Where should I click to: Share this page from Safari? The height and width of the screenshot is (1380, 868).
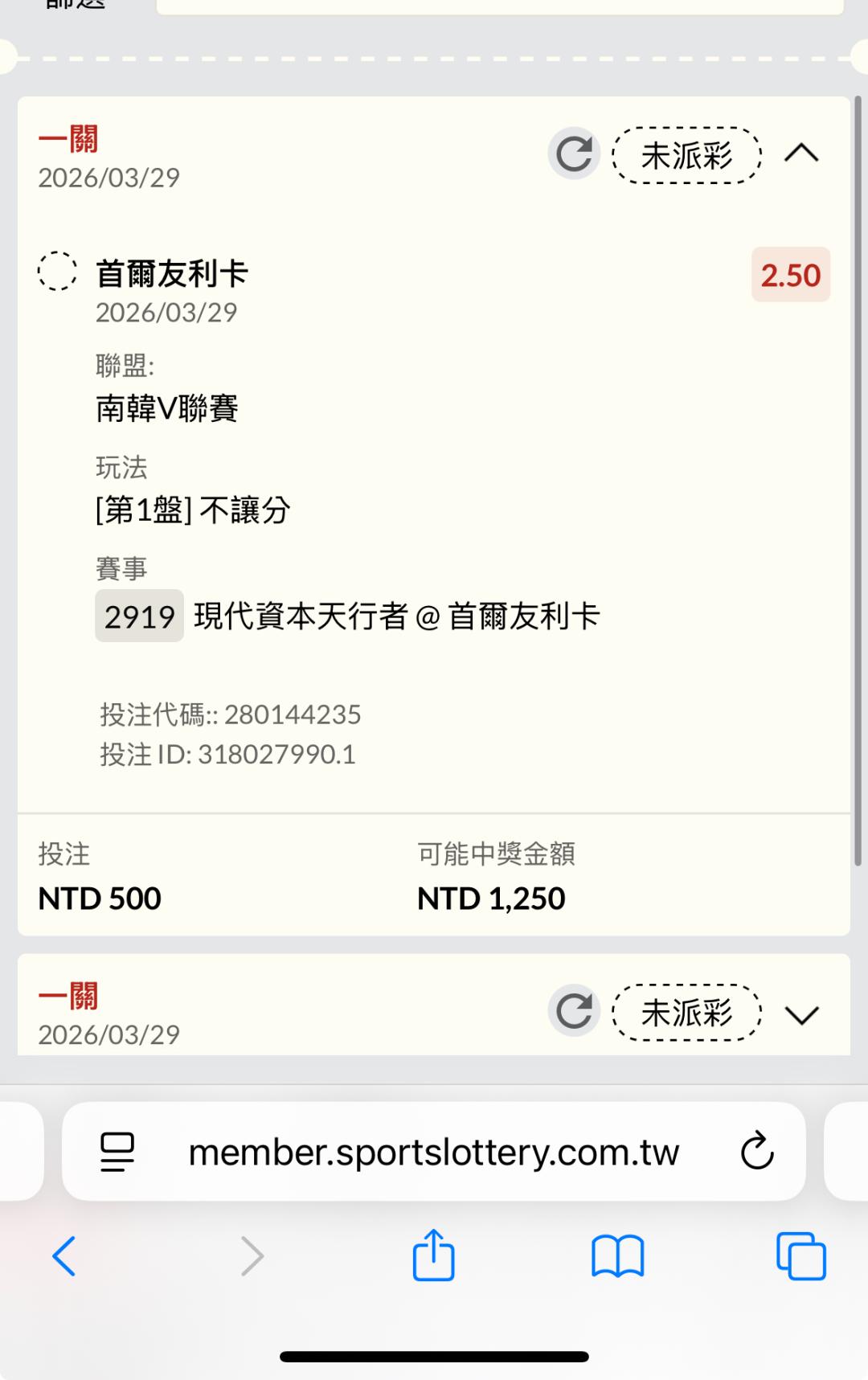(433, 1255)
